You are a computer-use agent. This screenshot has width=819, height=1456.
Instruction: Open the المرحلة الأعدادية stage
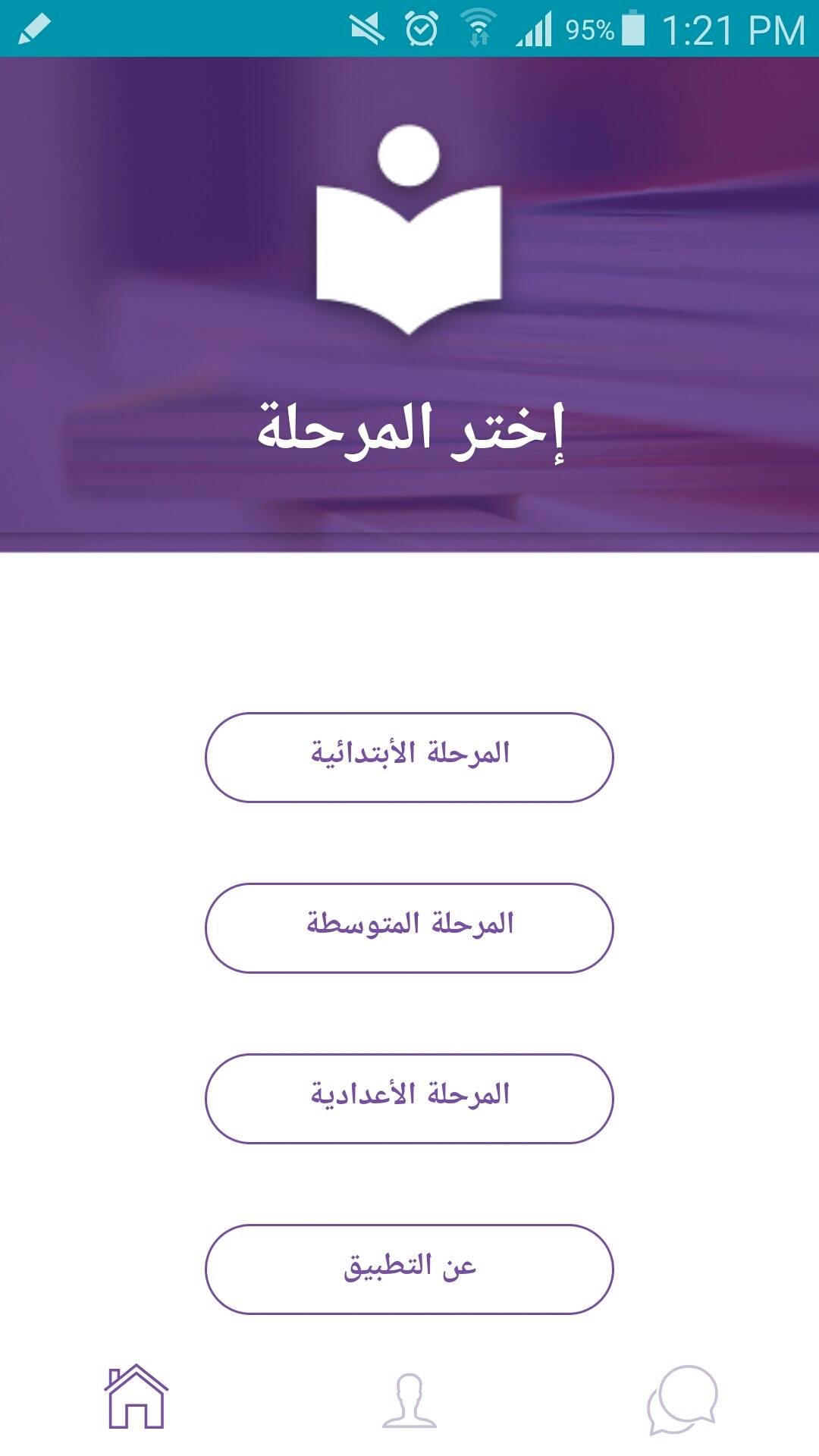[409, 1098]
